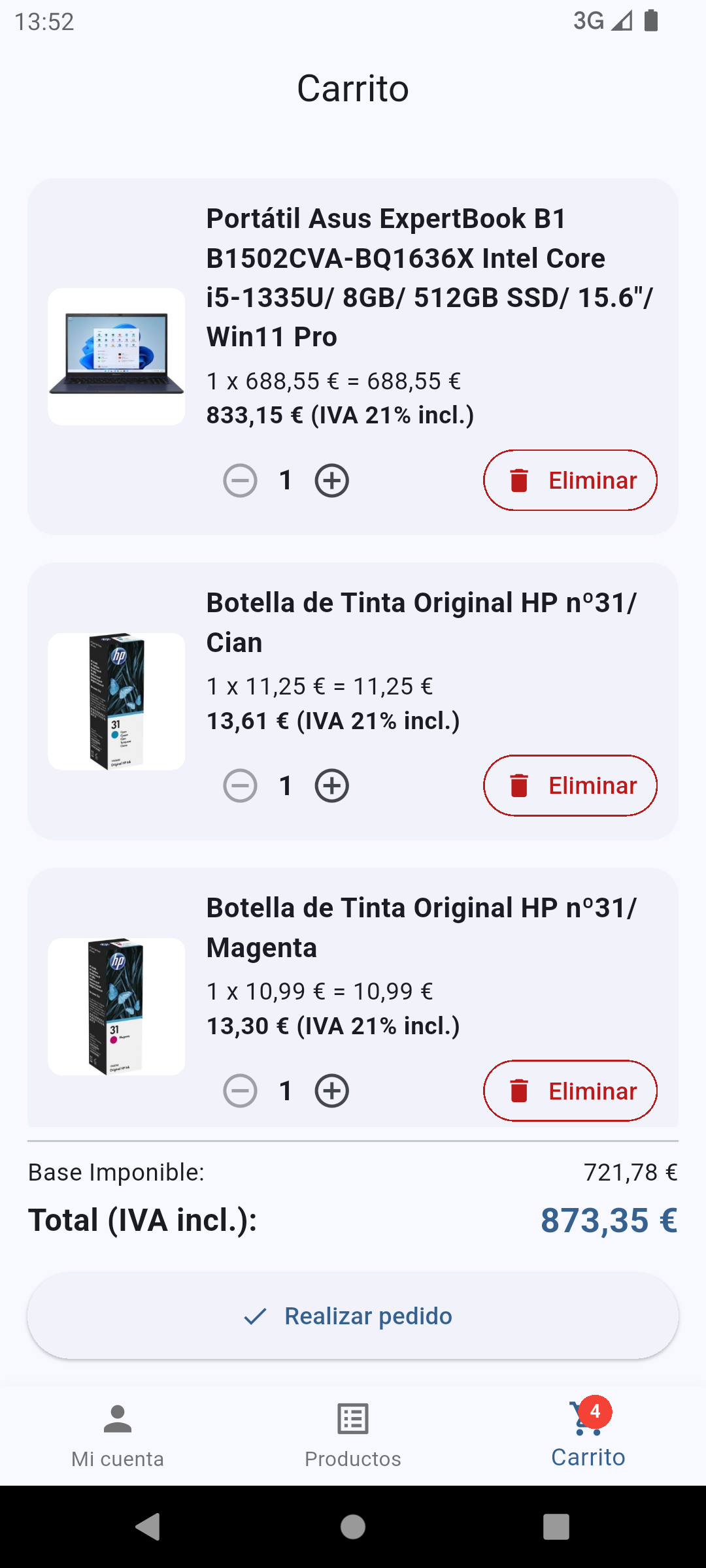Screen dimensions: 706x1568
Task: Increase quantity of the HP Magenta ink bottle
Action: (331, 1090)
